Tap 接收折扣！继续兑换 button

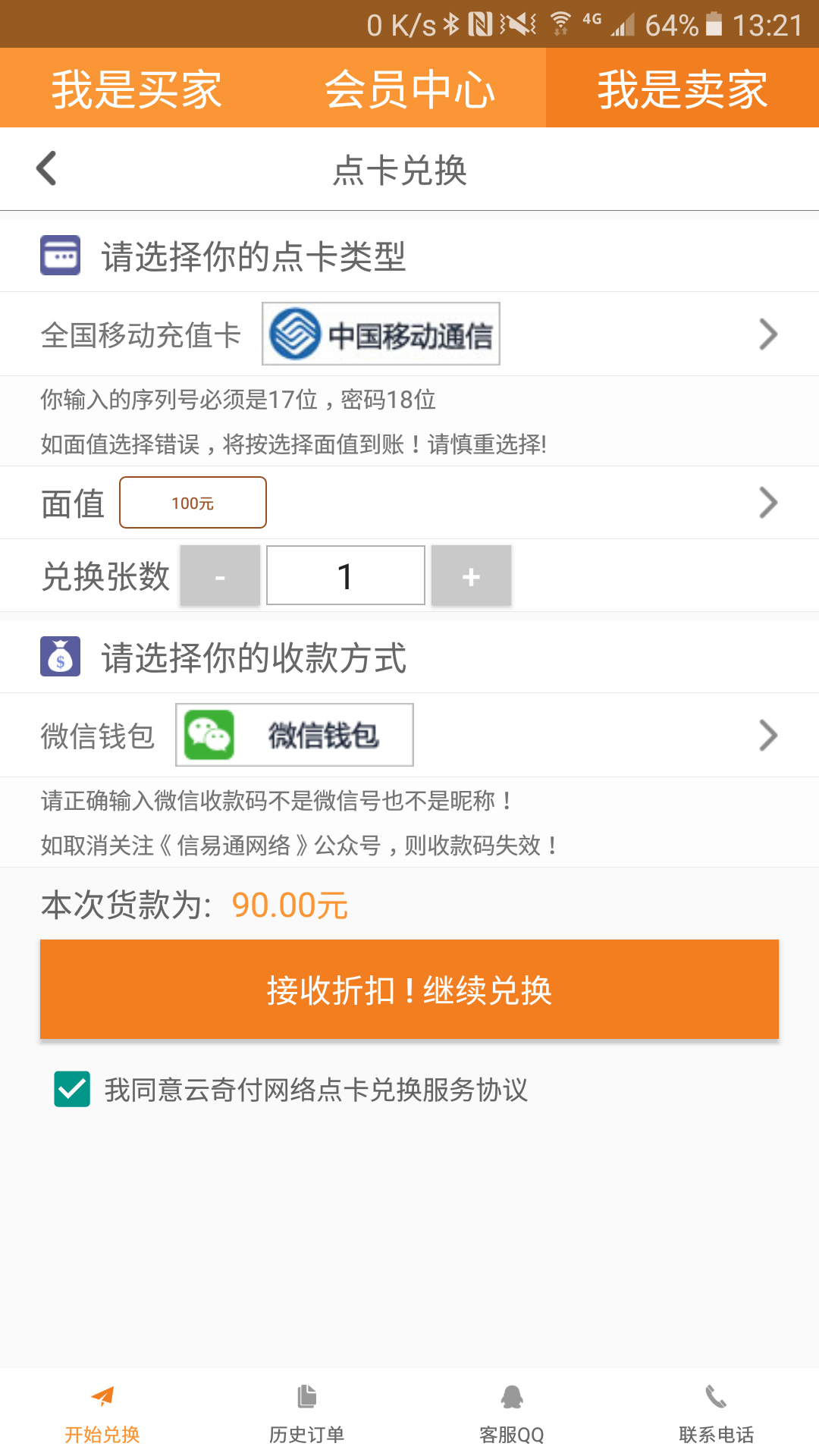coord(409,990)
